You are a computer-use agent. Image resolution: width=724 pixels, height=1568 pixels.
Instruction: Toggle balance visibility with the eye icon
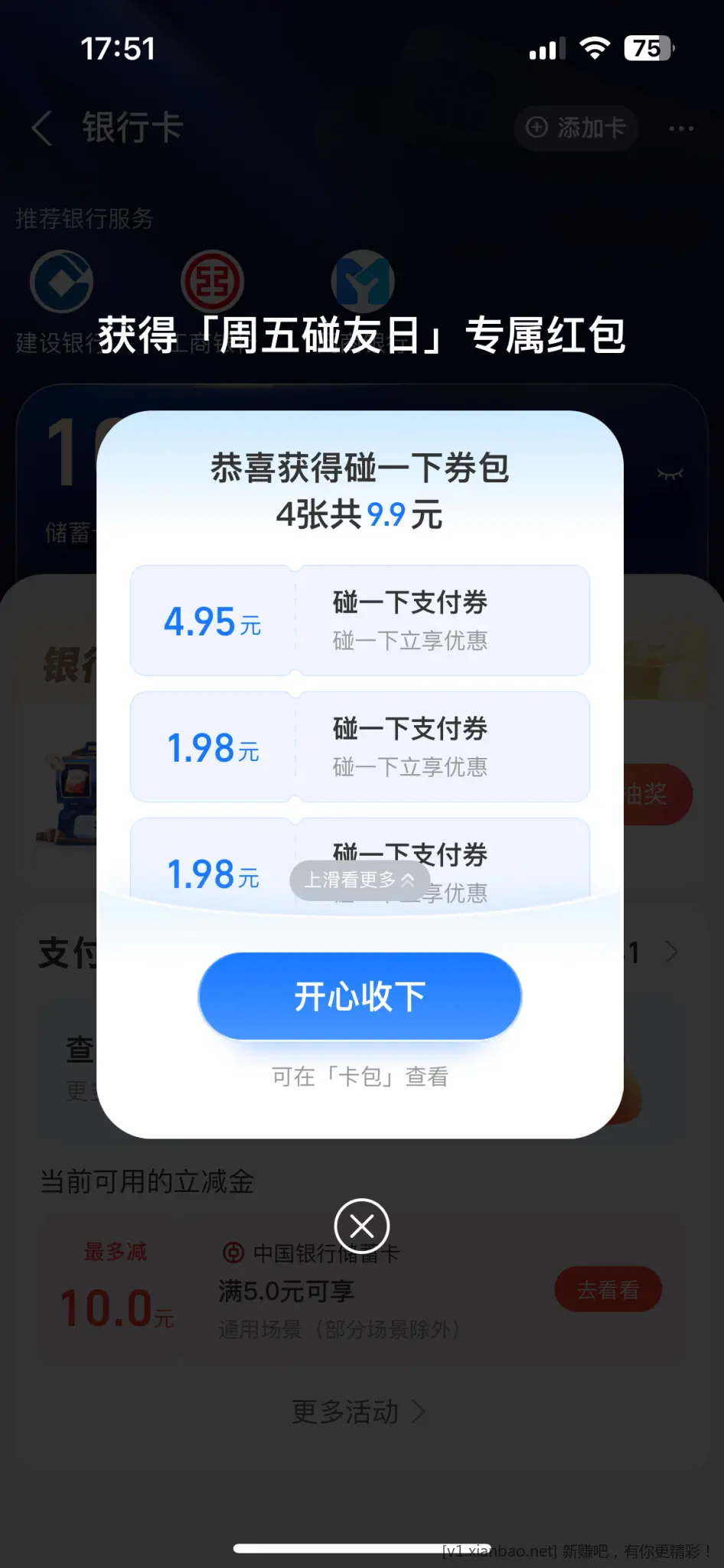(x=670, y=475)
